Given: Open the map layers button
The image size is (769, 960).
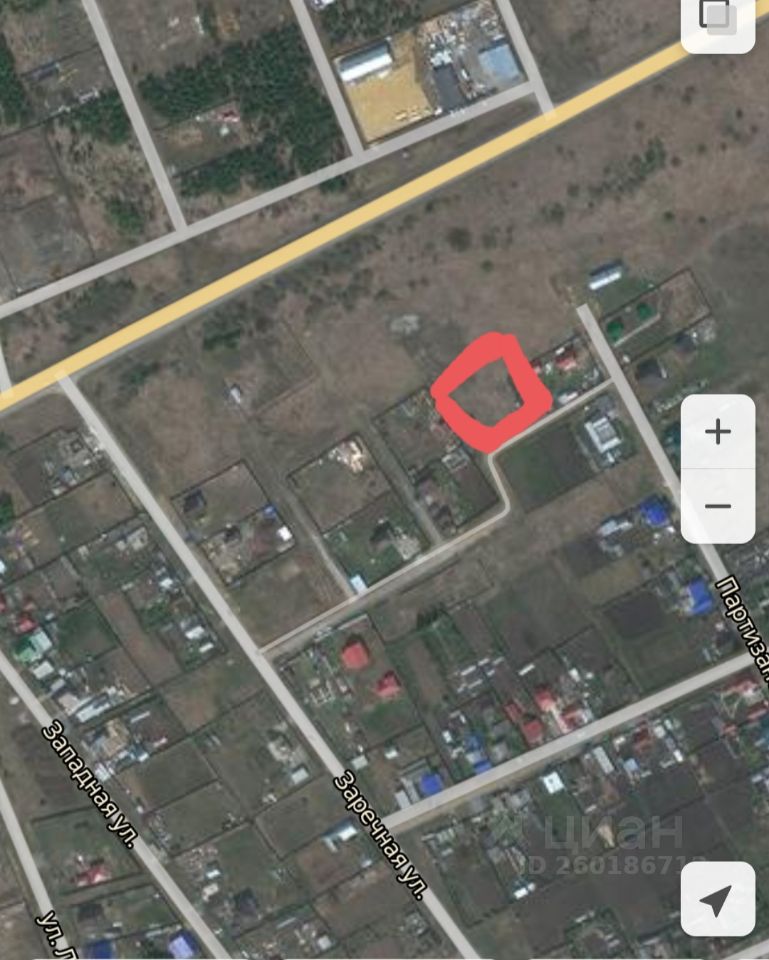Looking at the screenshot, I should [x=717, y=20].
